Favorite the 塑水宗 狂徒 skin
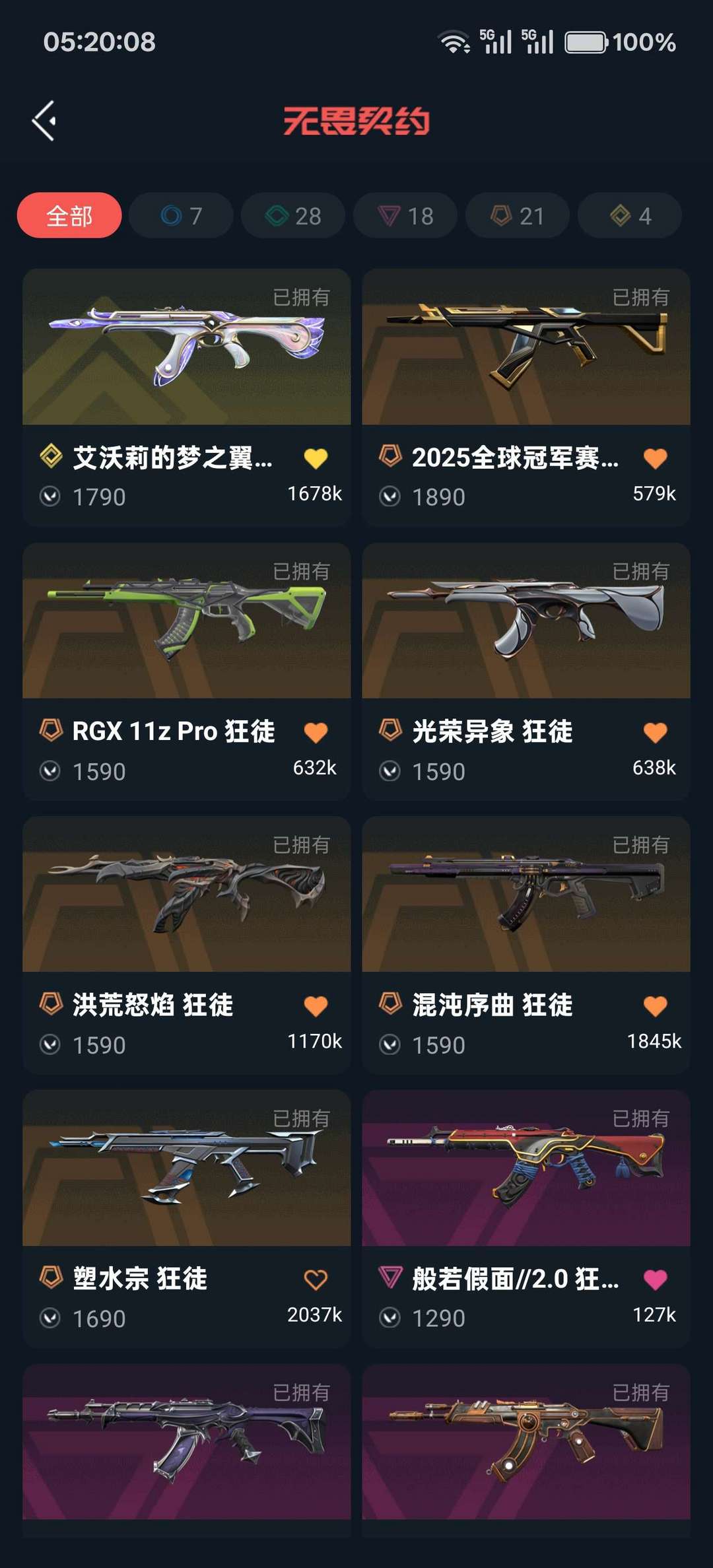 coord(316,1278)
